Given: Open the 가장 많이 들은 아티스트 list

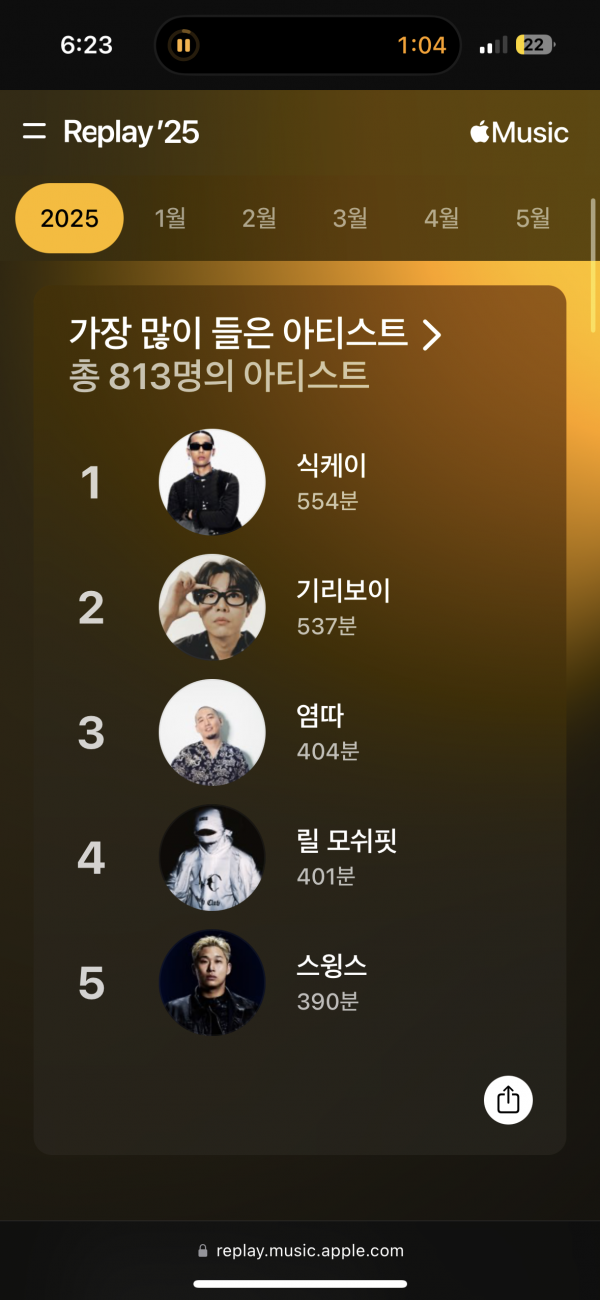Looking at the screenshot, I should tap(255, 333).
